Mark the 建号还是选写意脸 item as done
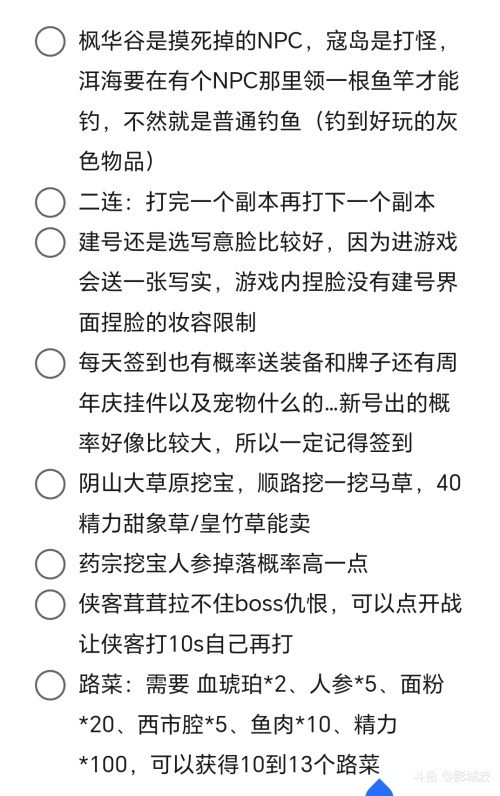The image size is (500, 796). tap(50, 242)
